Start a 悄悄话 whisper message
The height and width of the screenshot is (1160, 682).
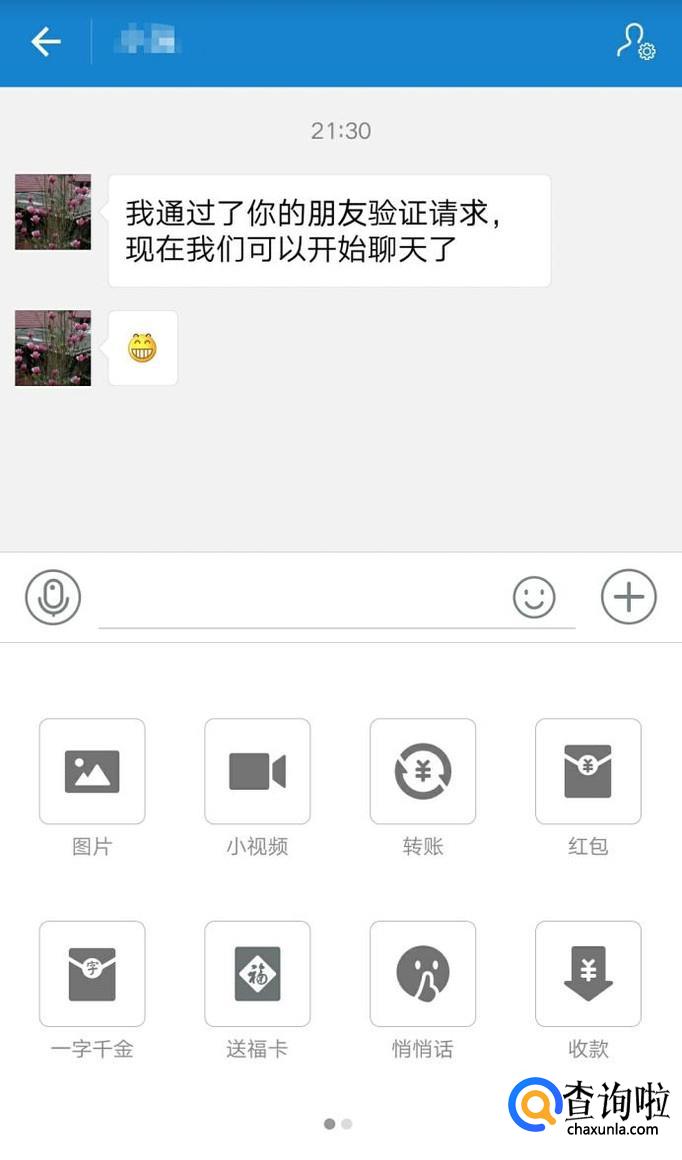(x=423, y=974)
